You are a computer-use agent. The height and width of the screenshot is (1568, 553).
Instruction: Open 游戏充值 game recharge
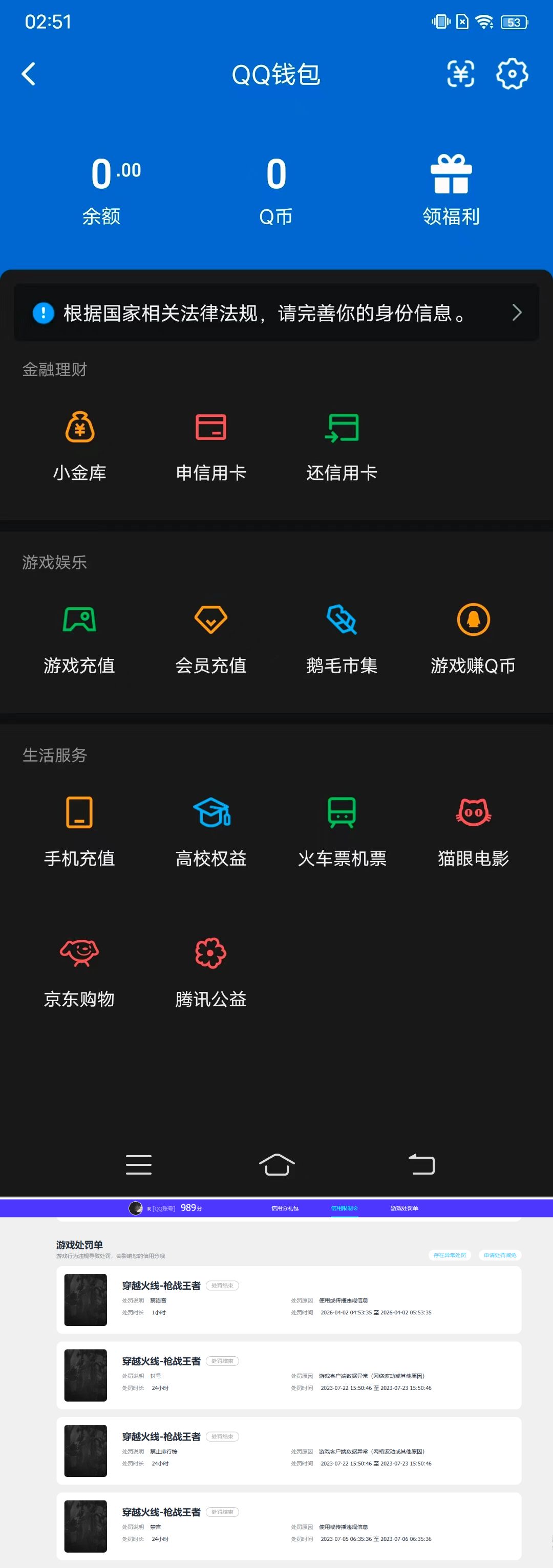(80, 638)
